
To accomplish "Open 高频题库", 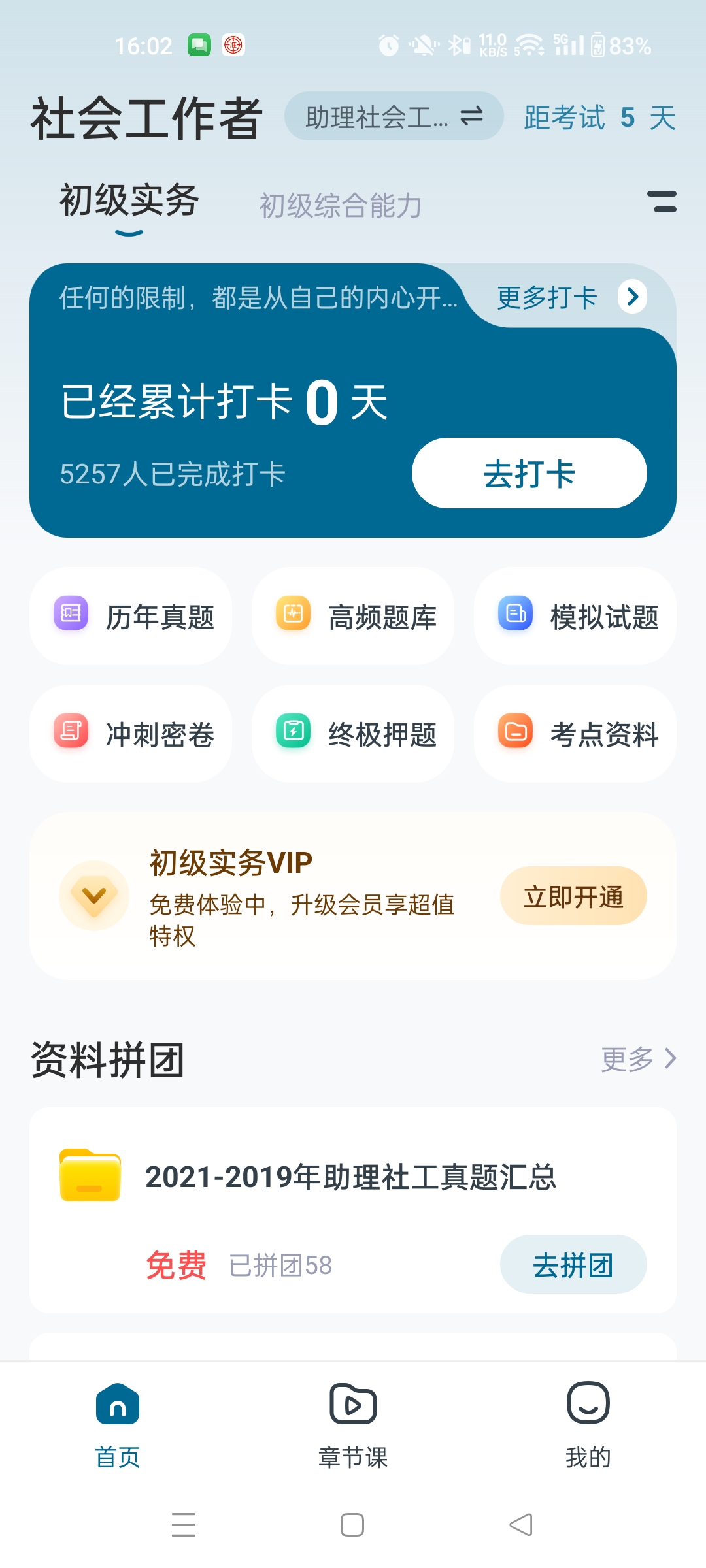I will [x=353, y=616].
